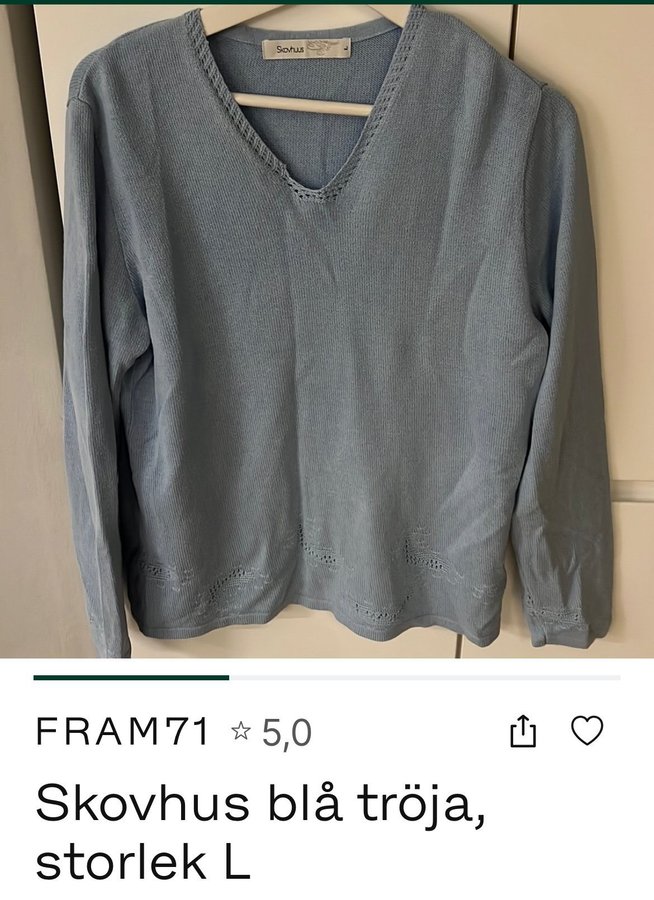The height and width of the screenshot is (900, 654).
Task: Open the sweater photo in full view
Action: point(327,330)
